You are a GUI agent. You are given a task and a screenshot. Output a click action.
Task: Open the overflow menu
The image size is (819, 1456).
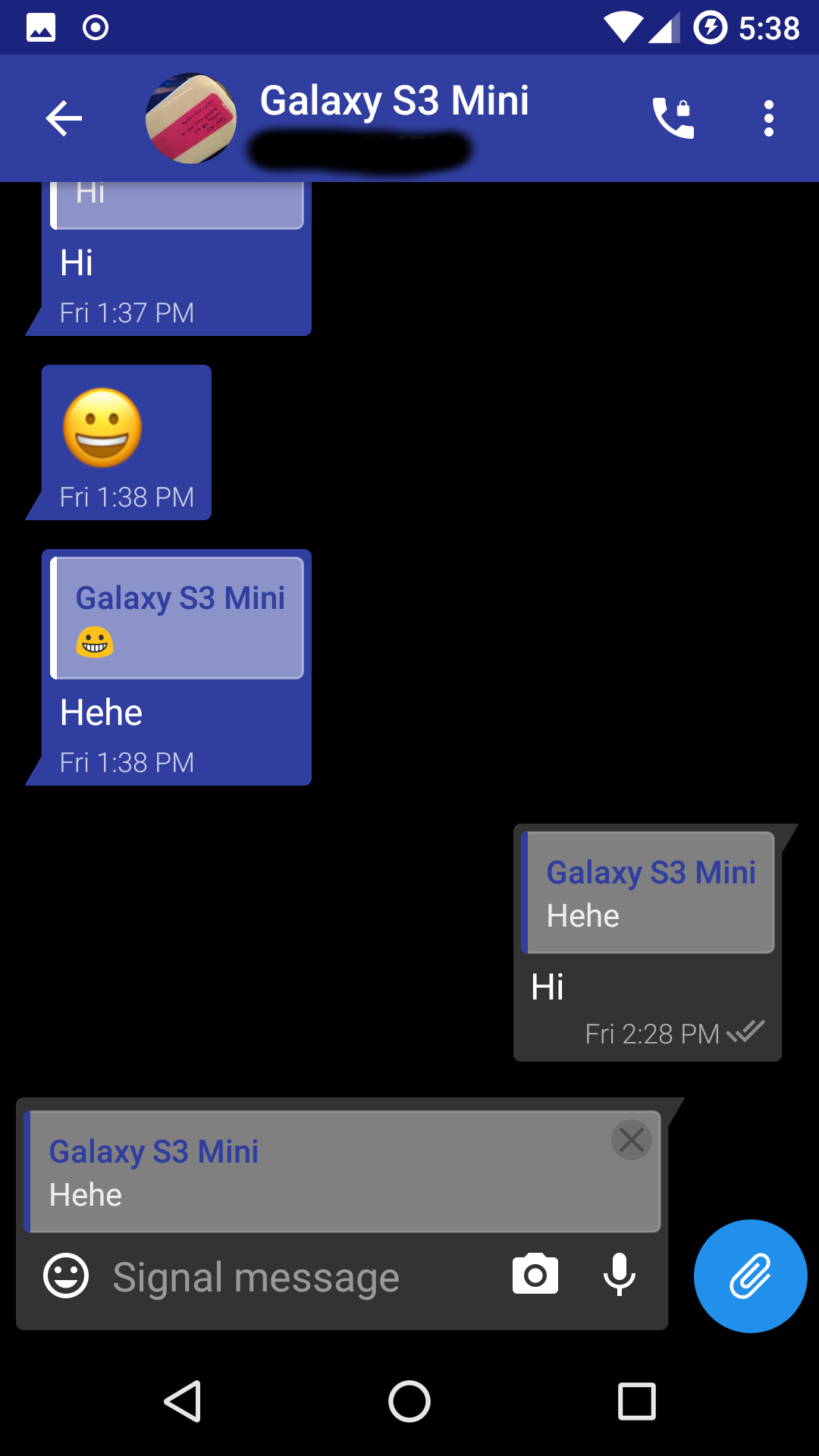click(x=768, y=118)
